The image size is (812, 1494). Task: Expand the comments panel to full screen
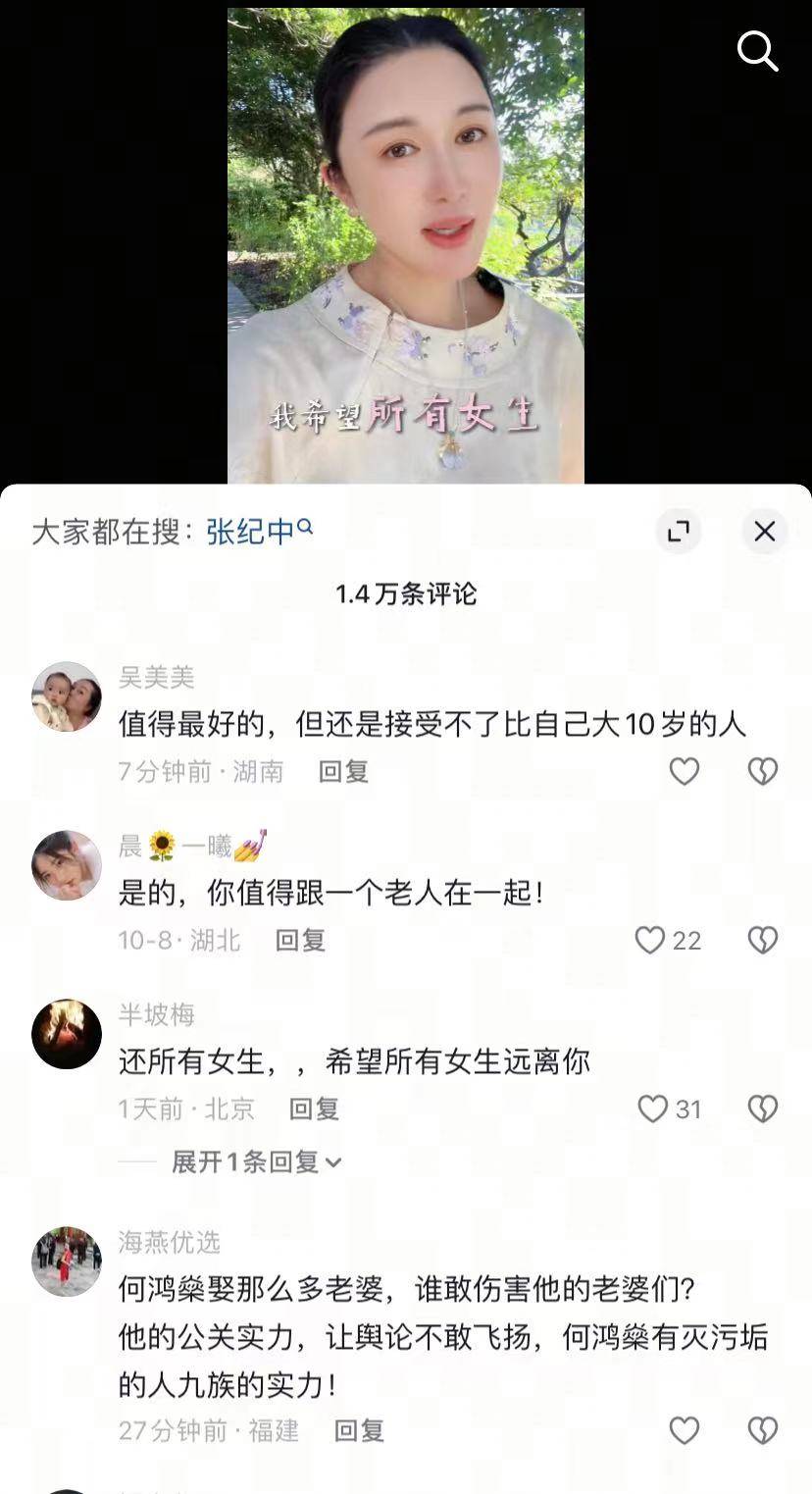click(678, 532)
